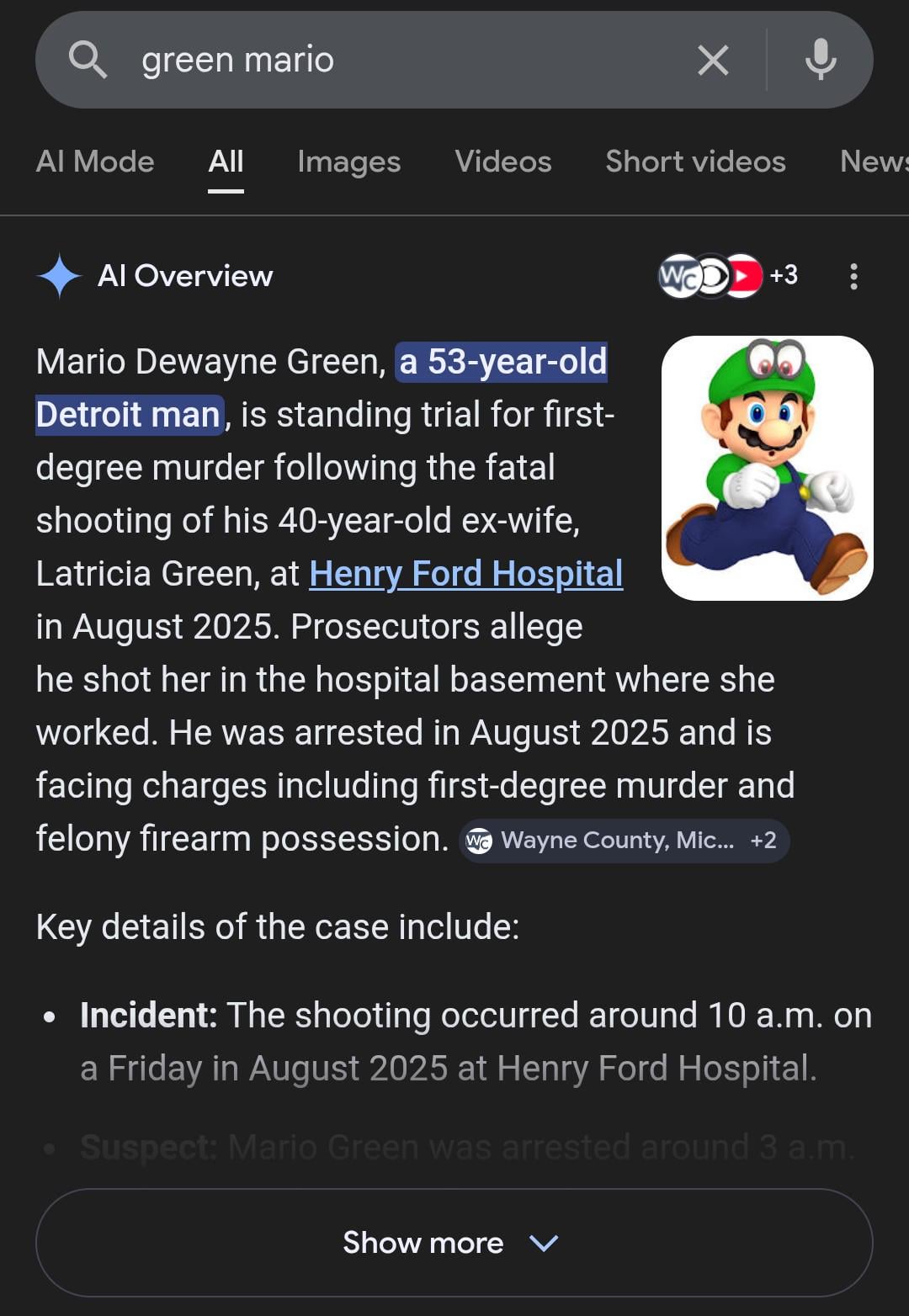Image resolution: width=909 pixels, height=1316 pixels.
Task: Switch to the Images tab
Action: coord(348,162)
